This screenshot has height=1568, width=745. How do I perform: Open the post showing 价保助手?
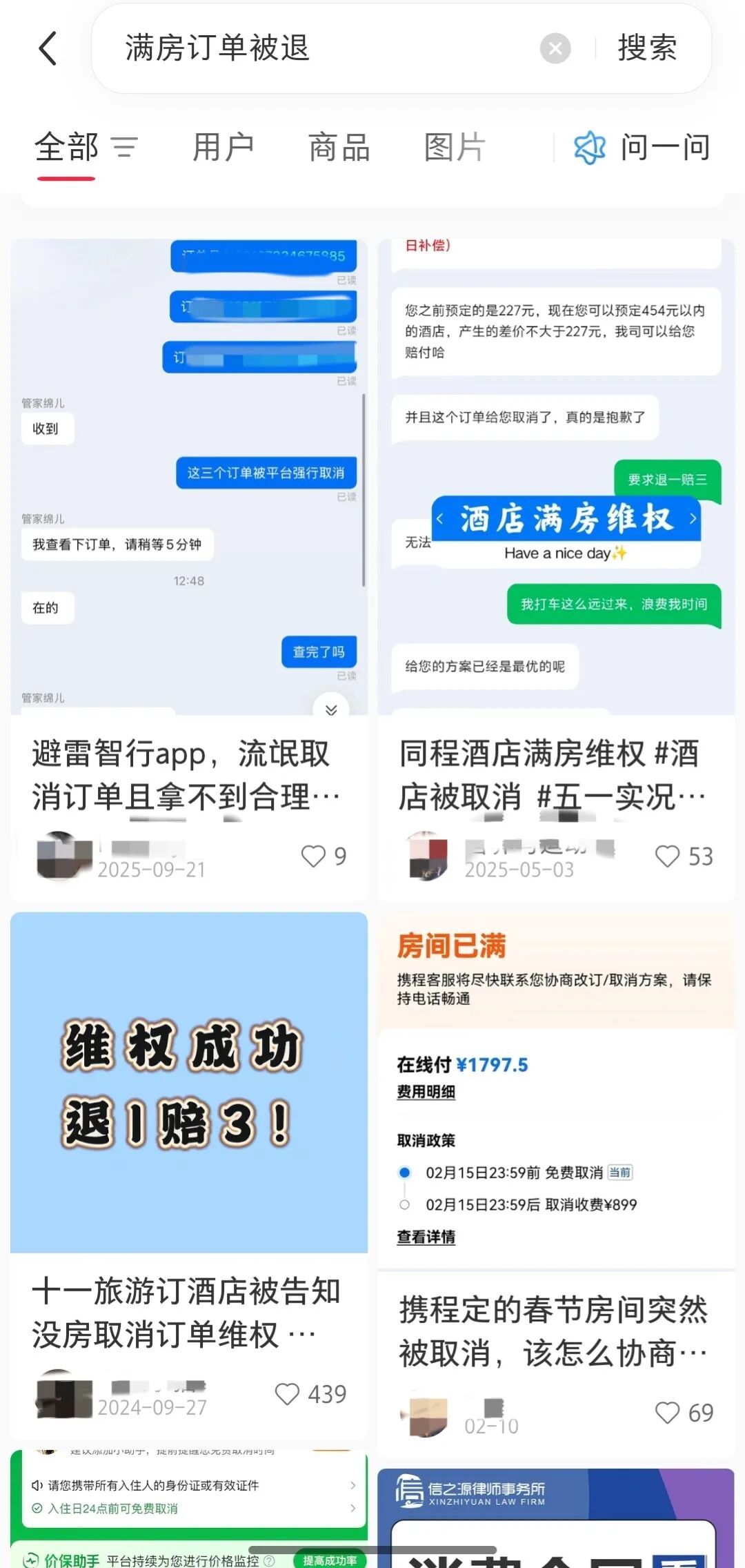click(188, 1511)
